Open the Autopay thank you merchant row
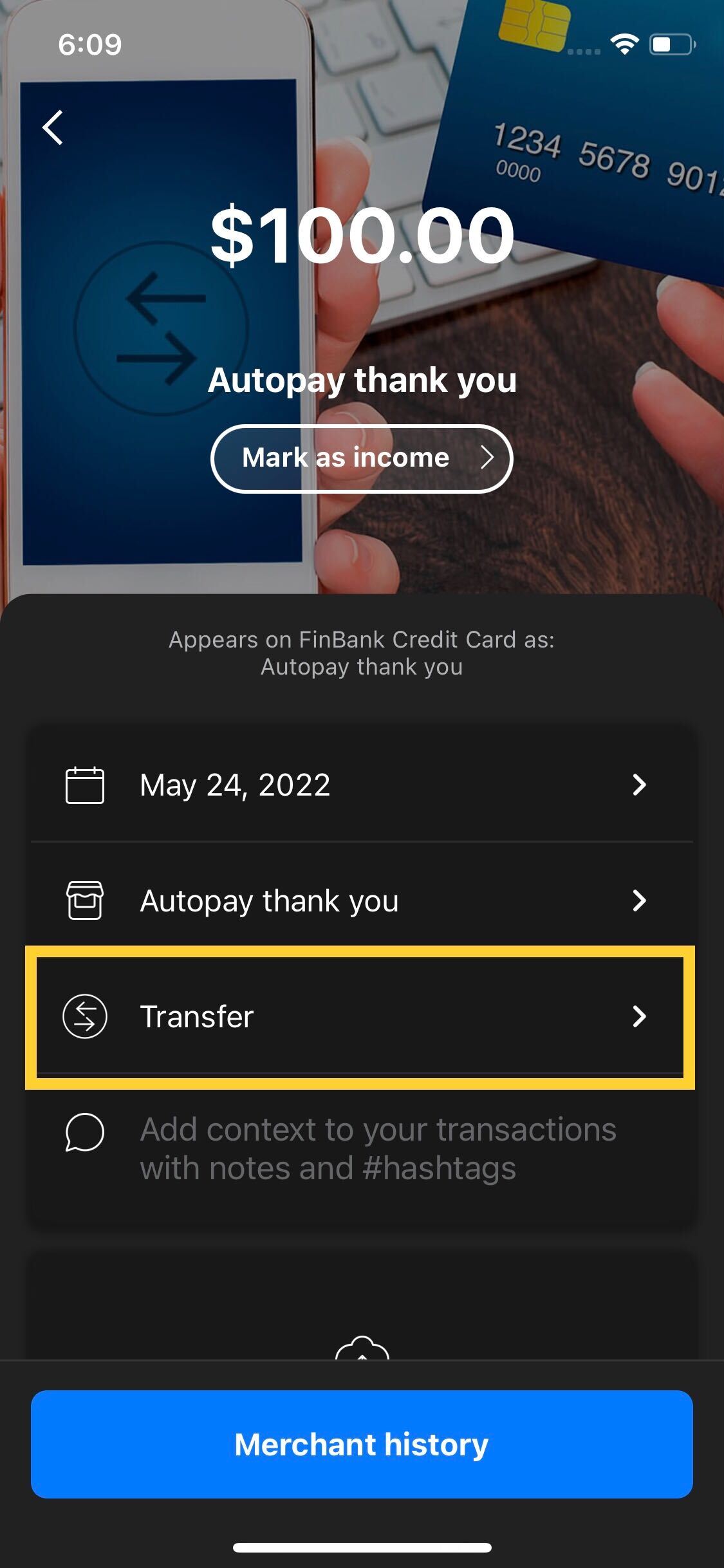The height and width of the screenshot is (1568, 724). (x=362, y=900)
